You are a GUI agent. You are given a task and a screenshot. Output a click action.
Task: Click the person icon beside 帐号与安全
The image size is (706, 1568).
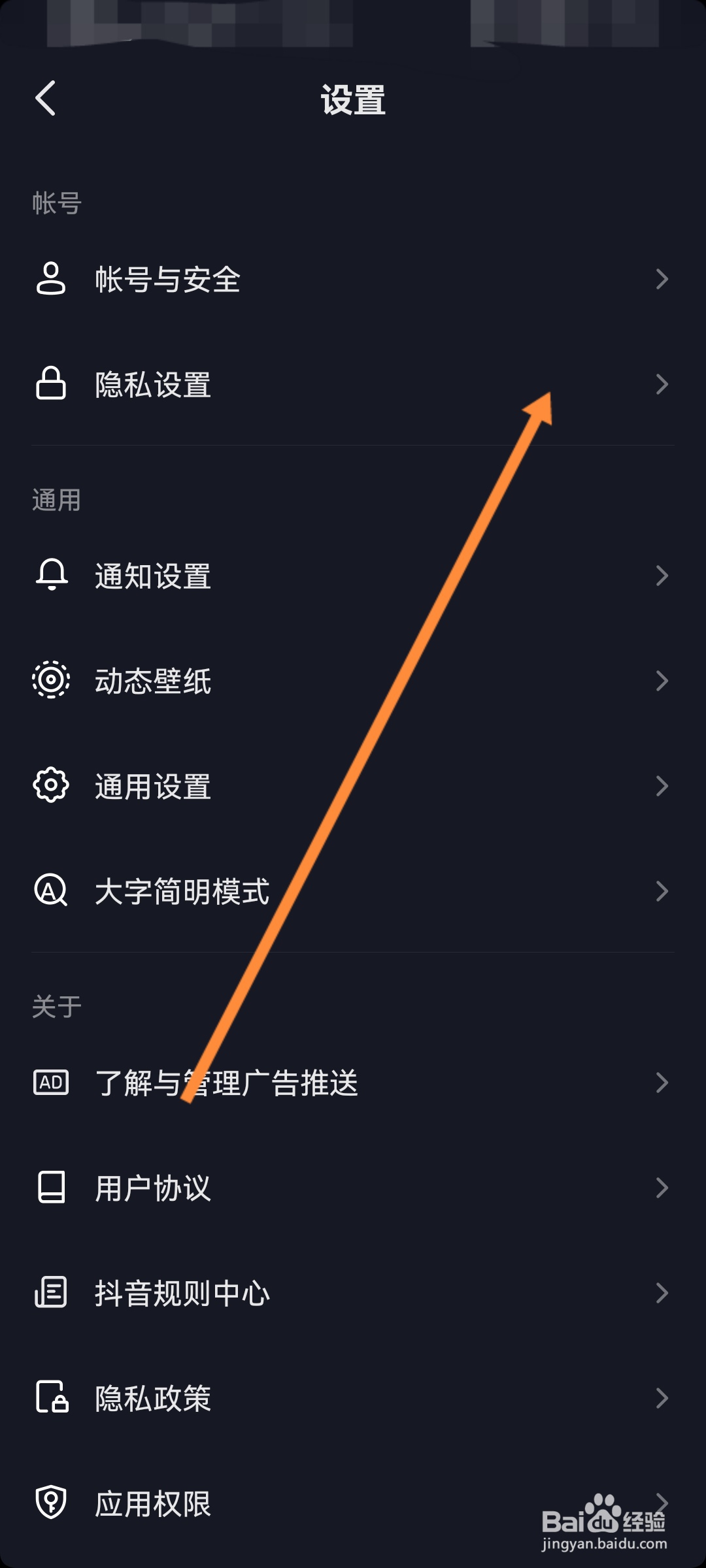point(51,281)
